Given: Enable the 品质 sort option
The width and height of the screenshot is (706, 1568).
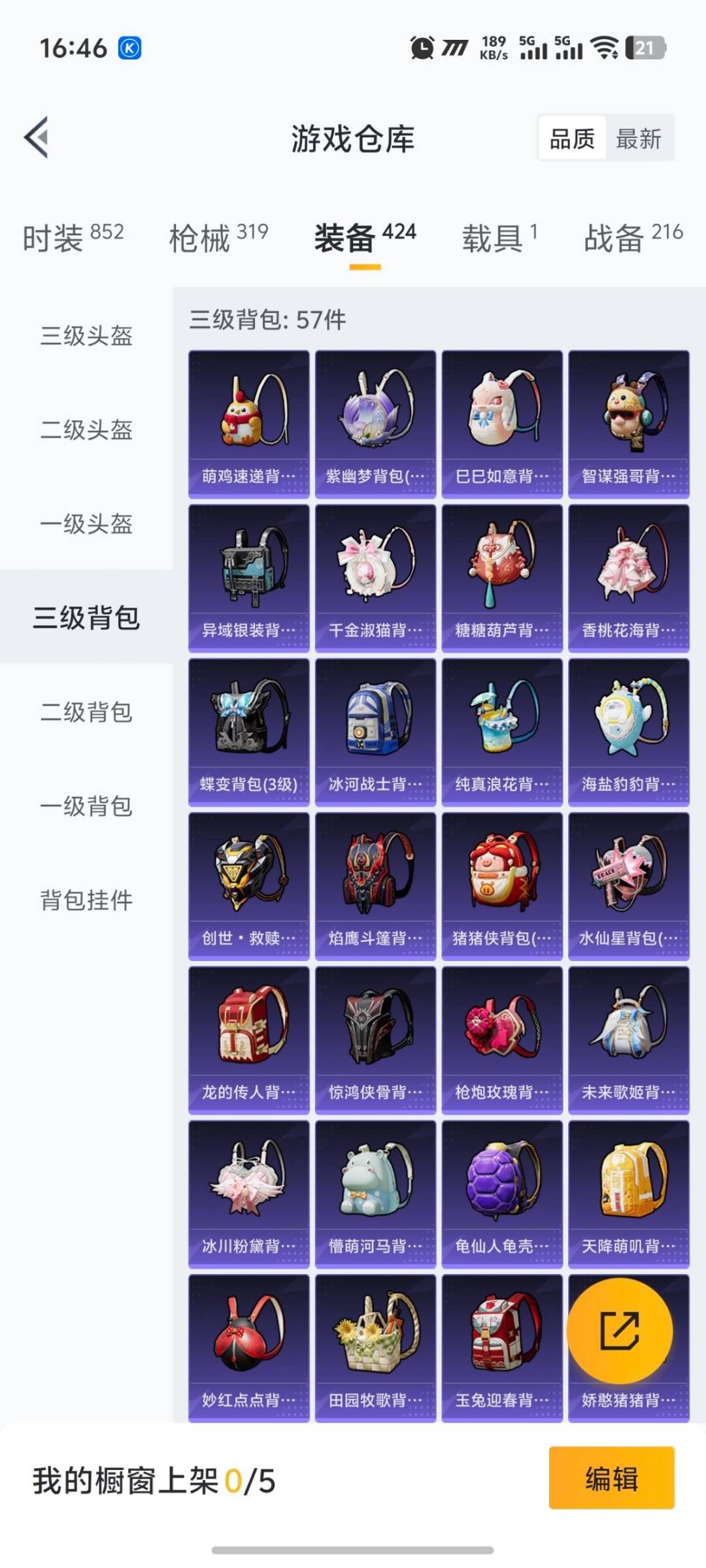Looking at the screenshot, I should click(x=573, y=139).
